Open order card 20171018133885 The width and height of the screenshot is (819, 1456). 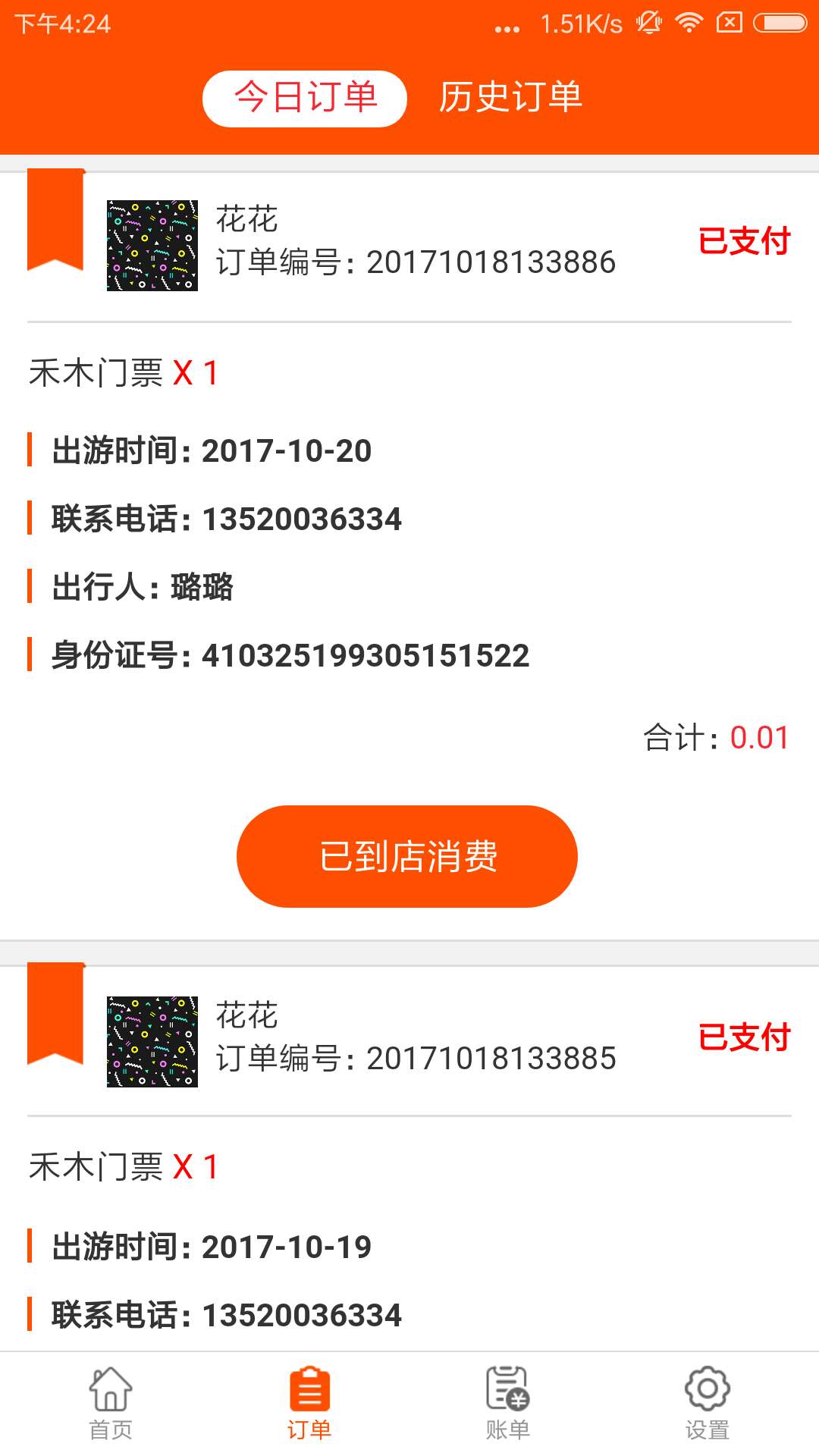[x=416, y=1058]
